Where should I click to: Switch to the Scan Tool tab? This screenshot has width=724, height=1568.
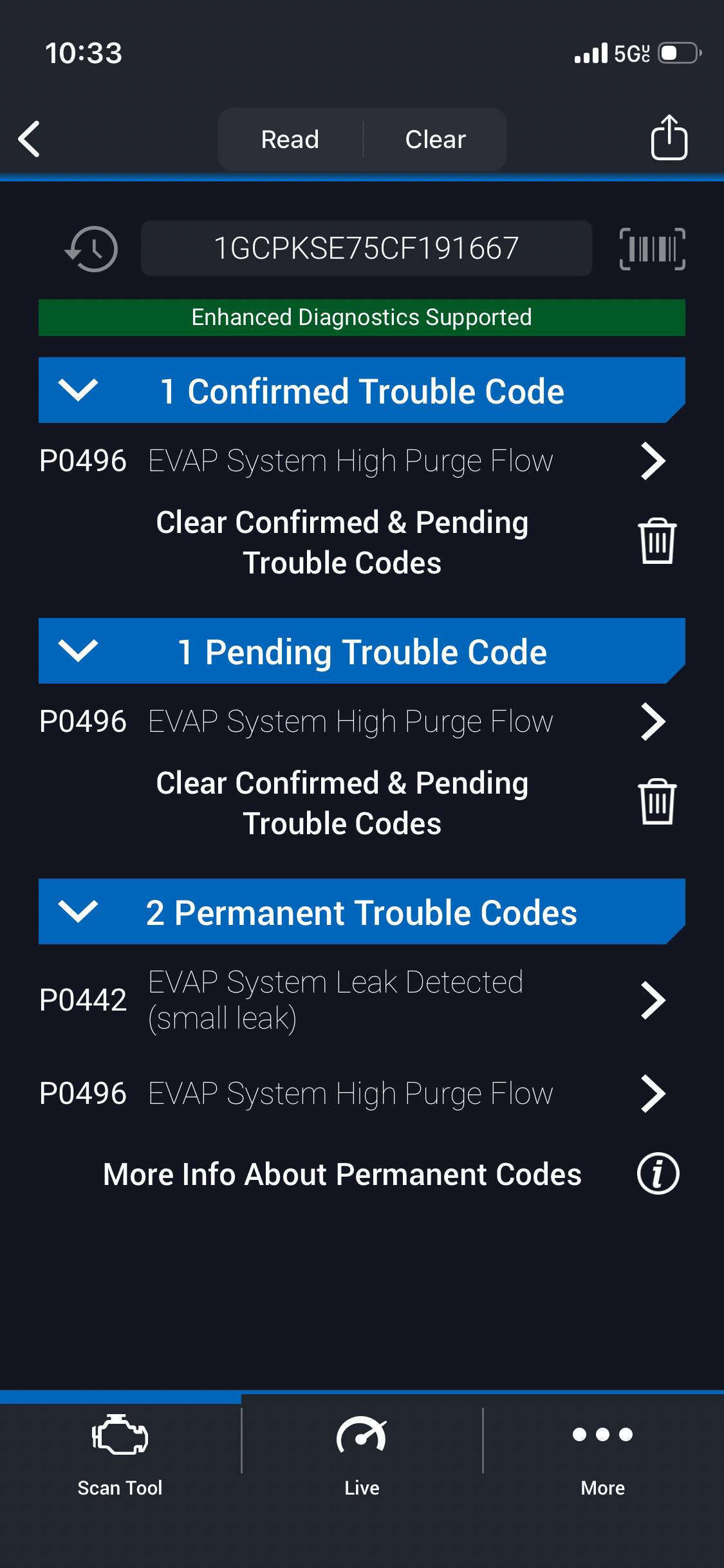click(x=120, y=1455)
